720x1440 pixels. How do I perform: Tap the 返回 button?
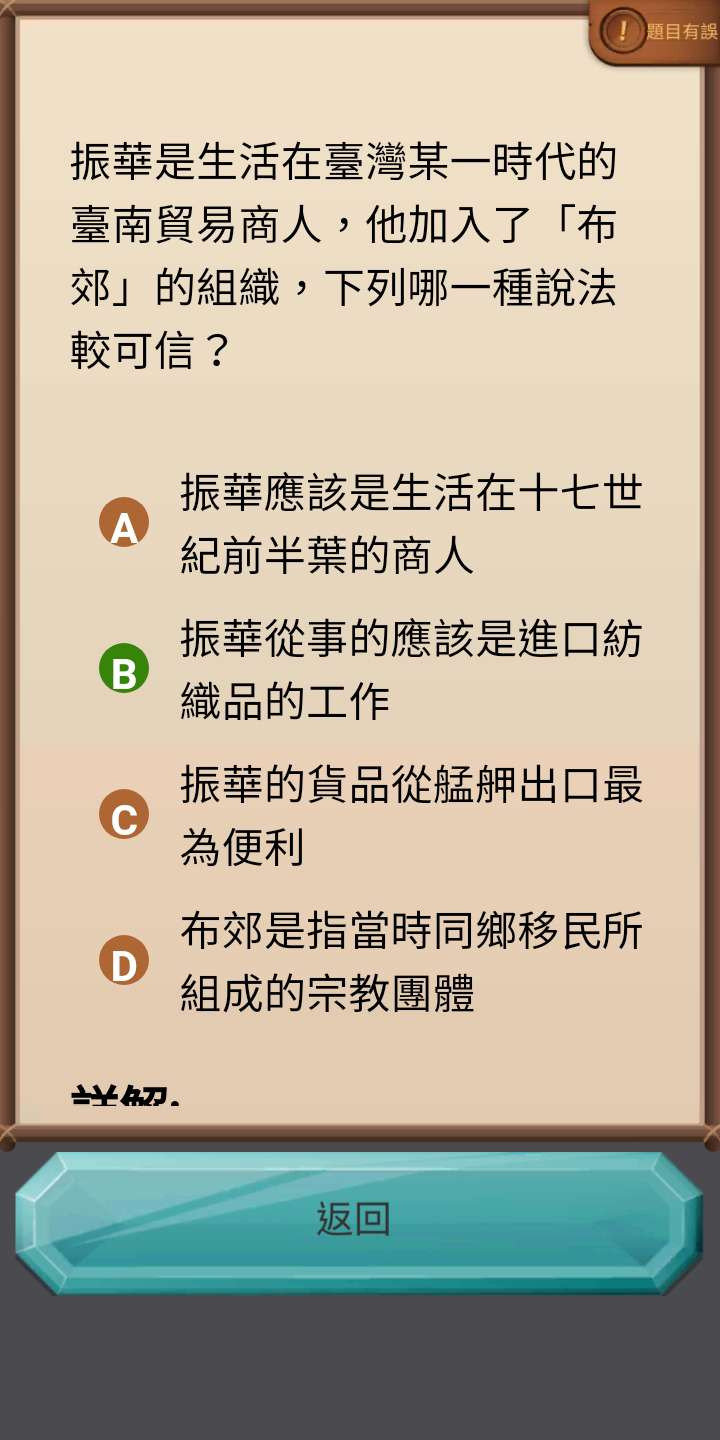354,1221
